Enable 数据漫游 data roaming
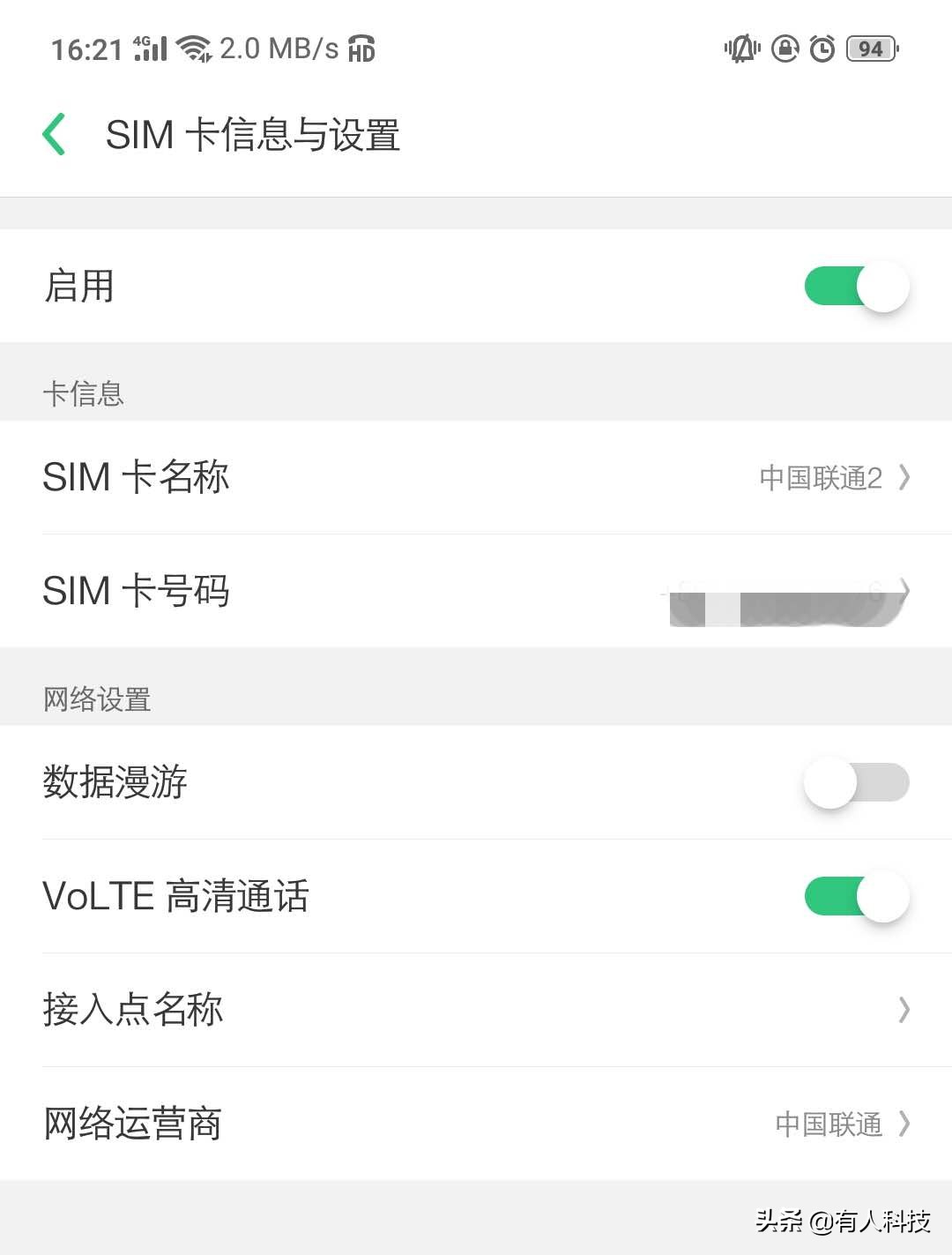This screenshot has height=1255, width=952. (856, 782)
